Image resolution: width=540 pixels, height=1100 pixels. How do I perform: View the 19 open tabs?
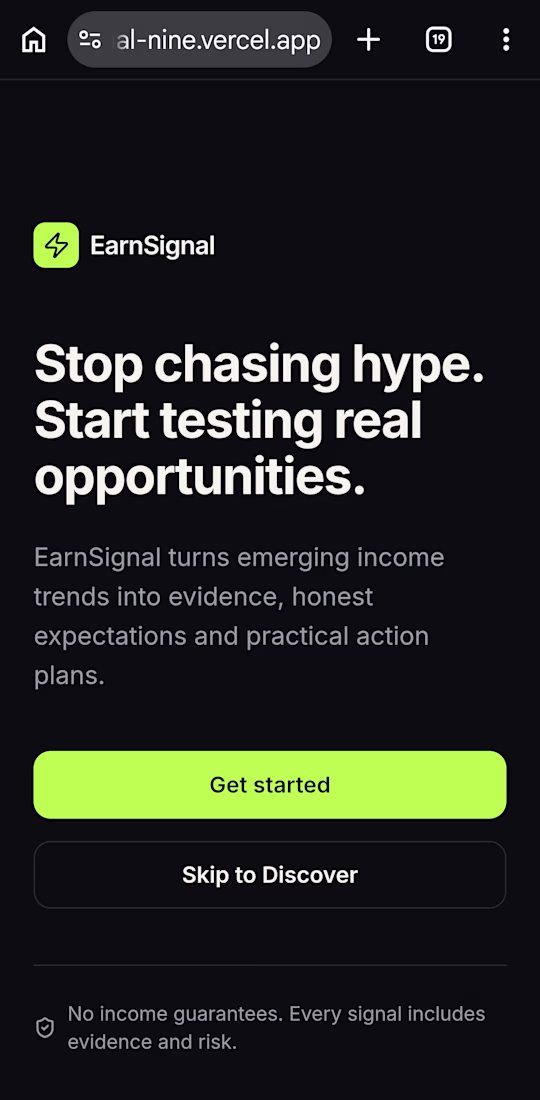438,40
